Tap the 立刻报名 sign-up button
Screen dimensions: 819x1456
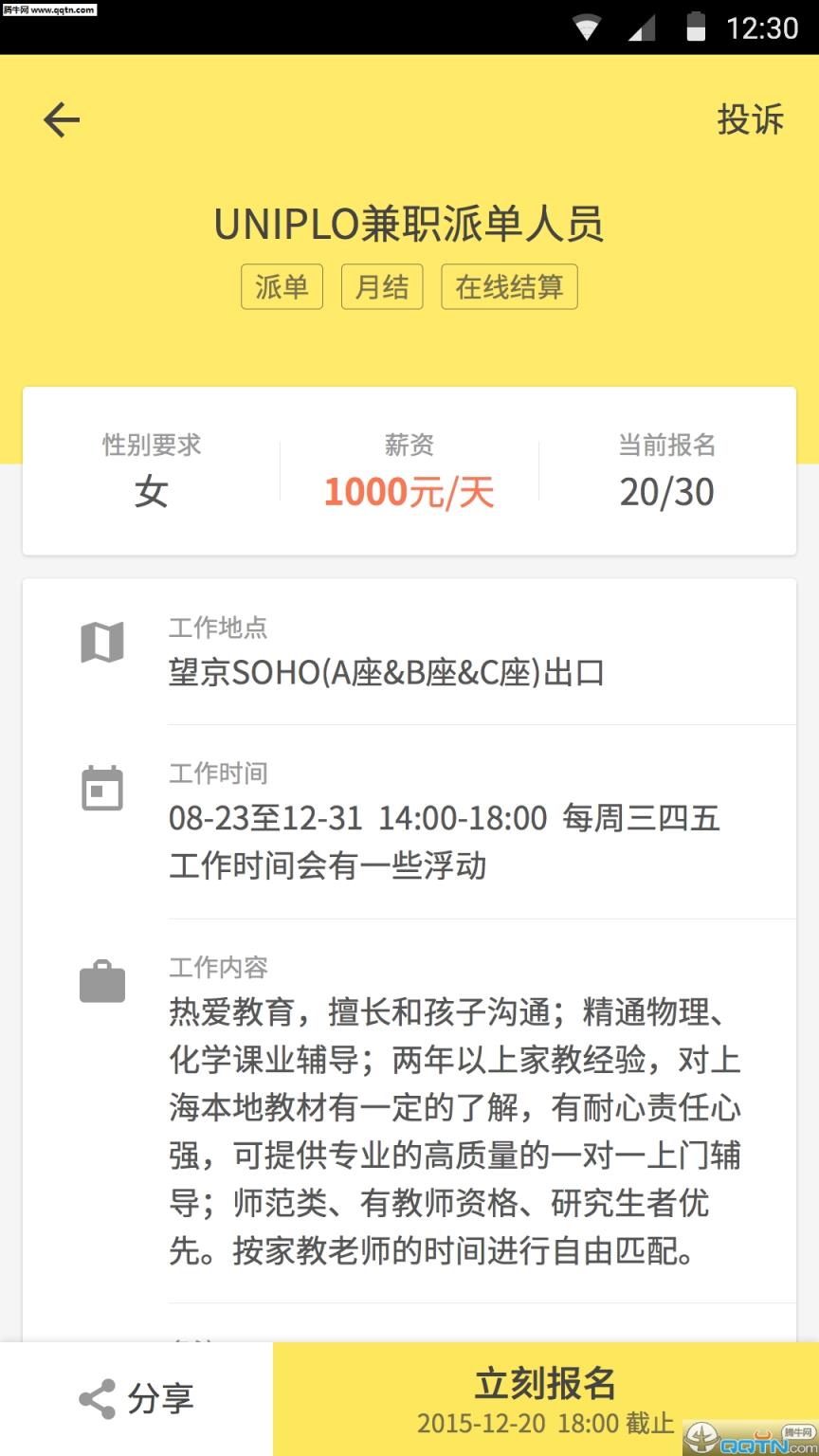pos(545,1385)
